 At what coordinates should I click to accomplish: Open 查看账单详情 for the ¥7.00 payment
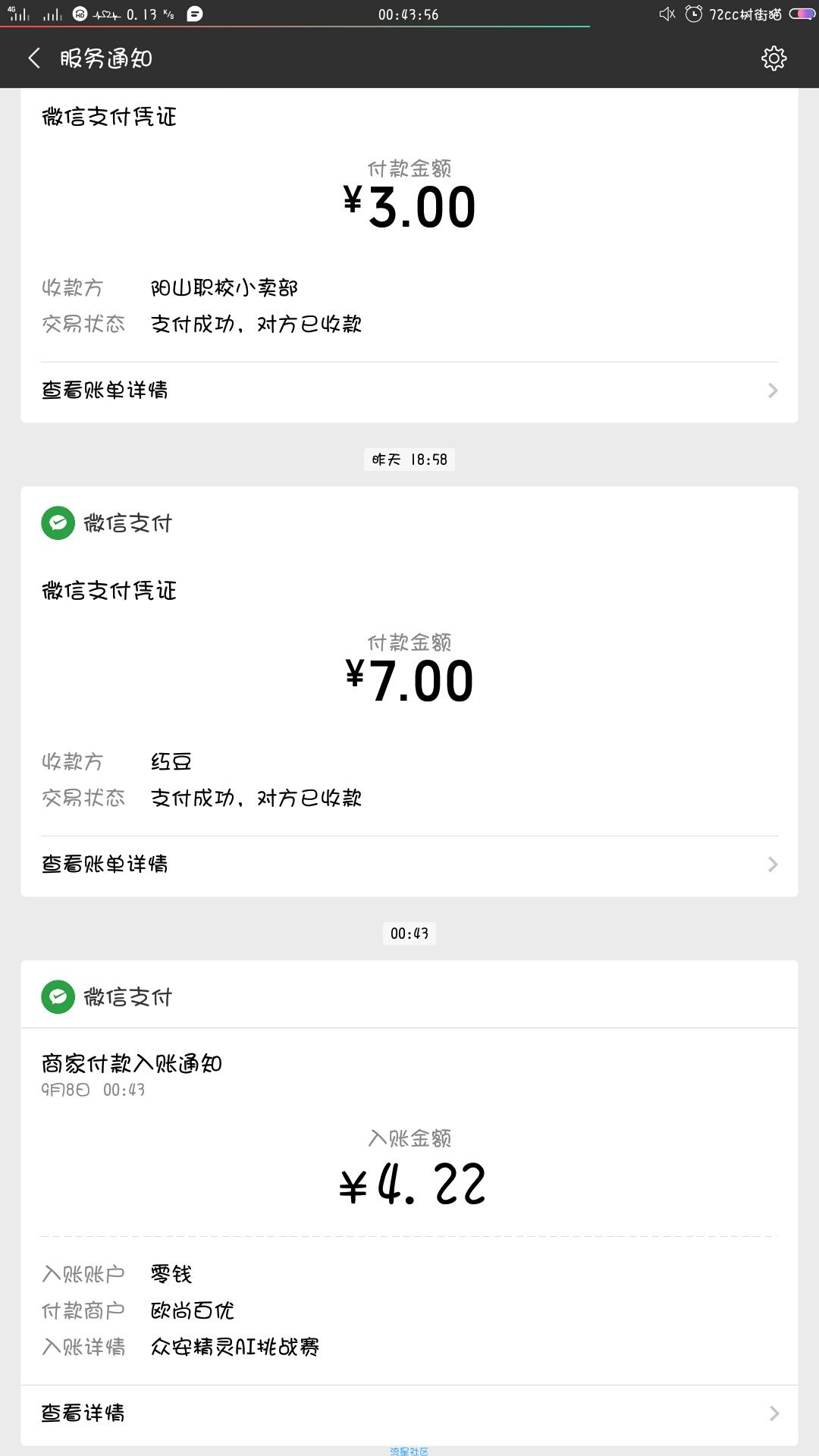click(x=409, y=864)
